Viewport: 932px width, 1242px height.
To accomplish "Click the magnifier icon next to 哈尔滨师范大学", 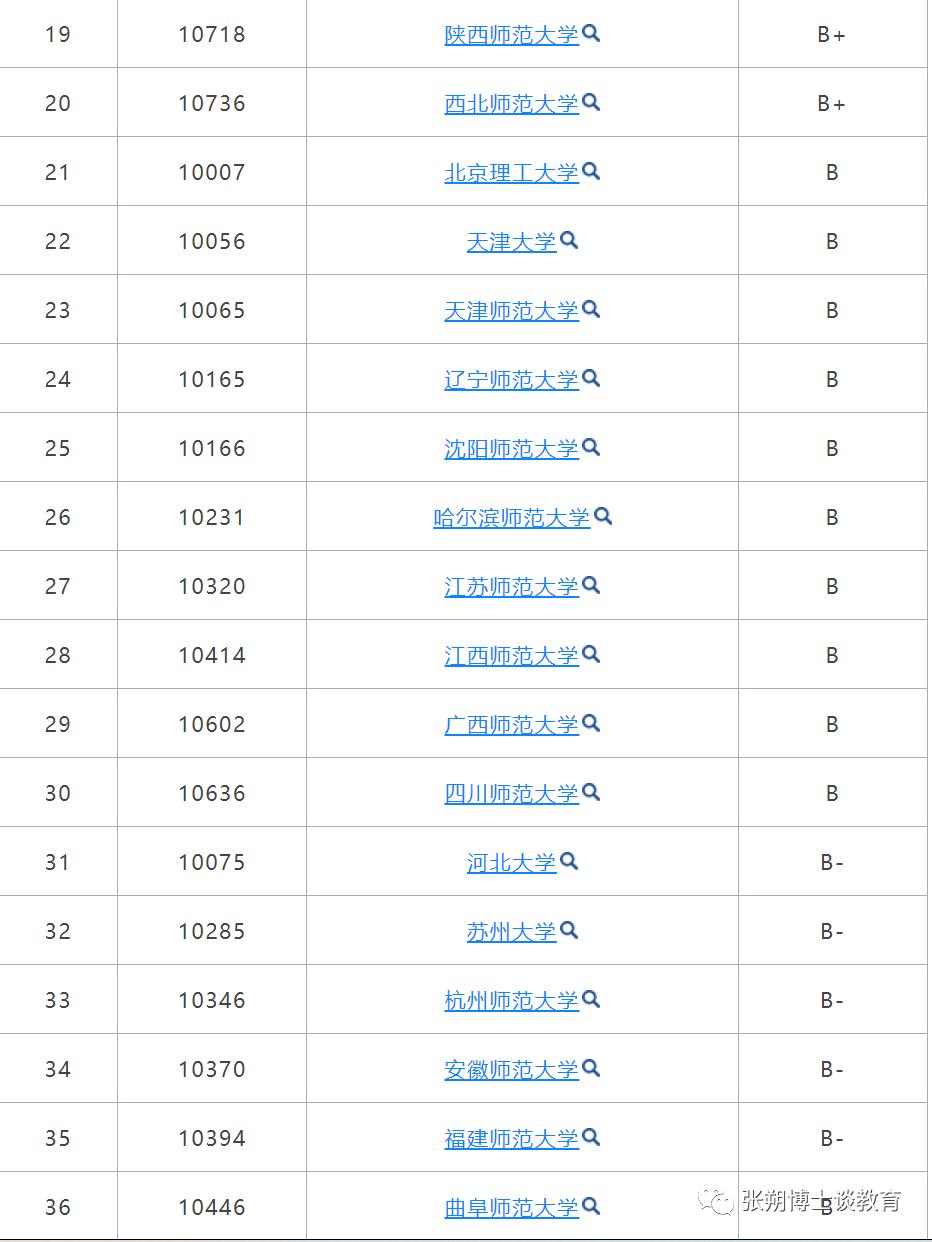I will [603, 516].
